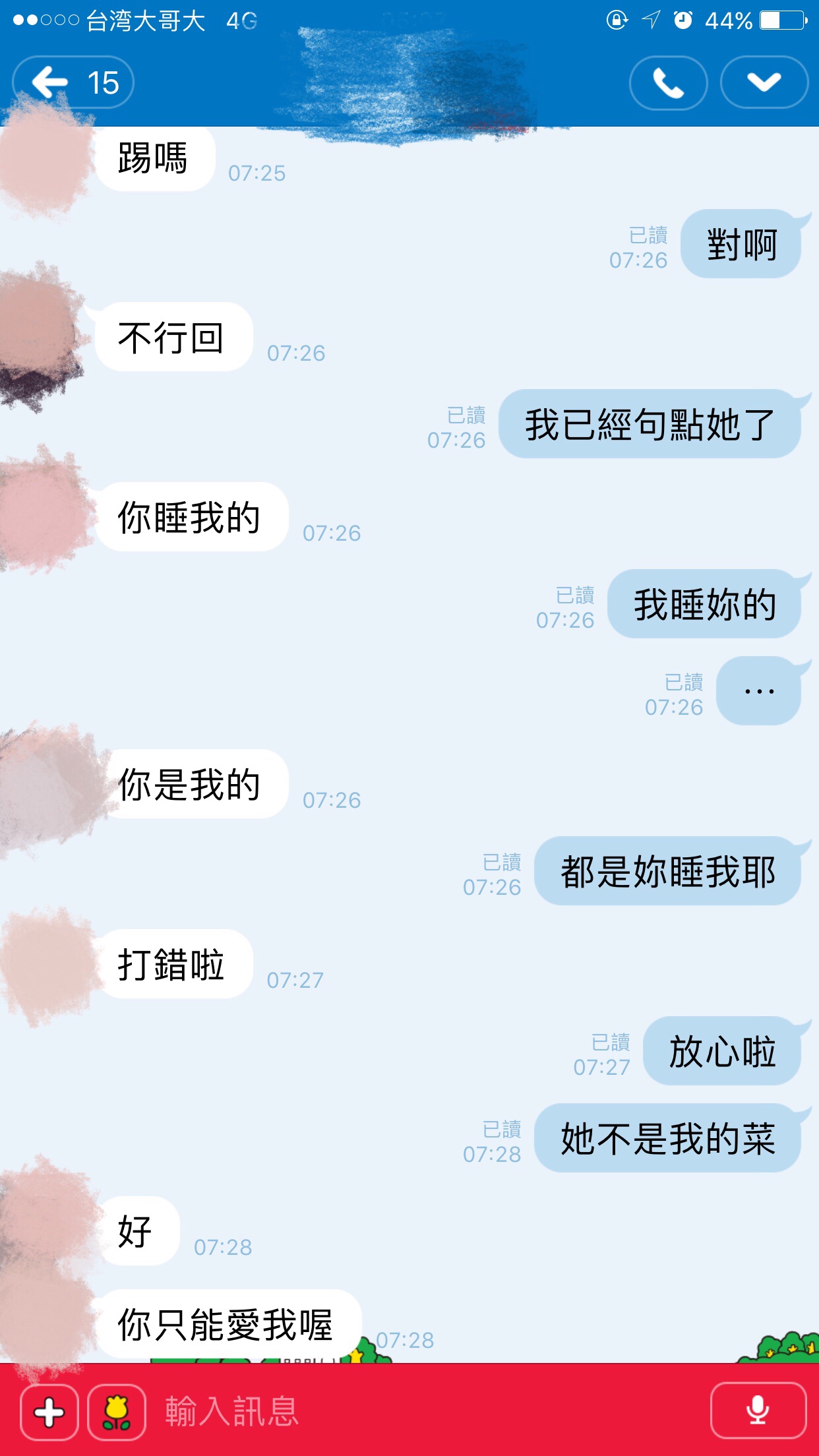This screenshot has width=819, height=1456.
Task: Go back to the chat list
Action: tap(73, 83)
